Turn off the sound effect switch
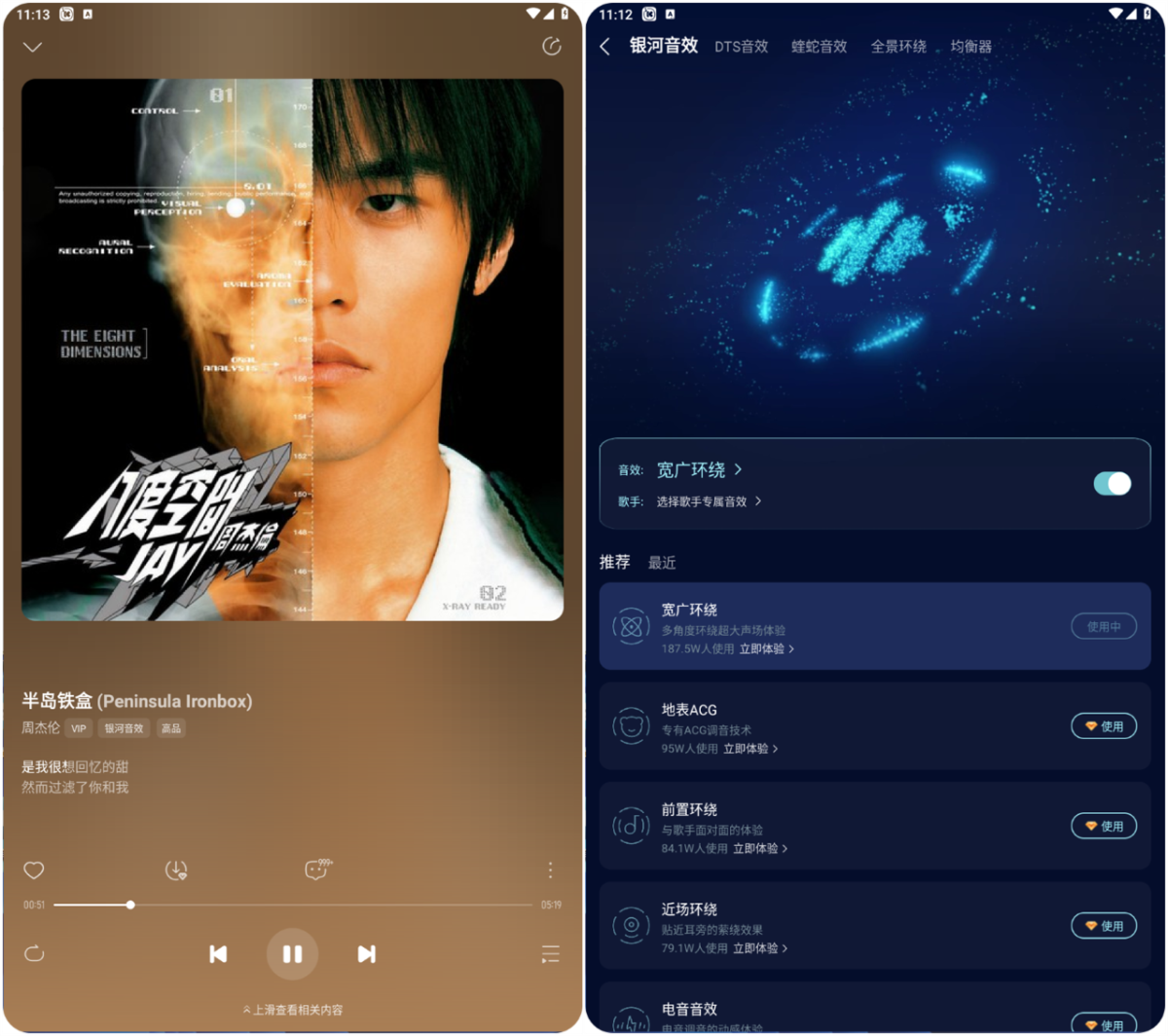 (x=1112, y=484)
